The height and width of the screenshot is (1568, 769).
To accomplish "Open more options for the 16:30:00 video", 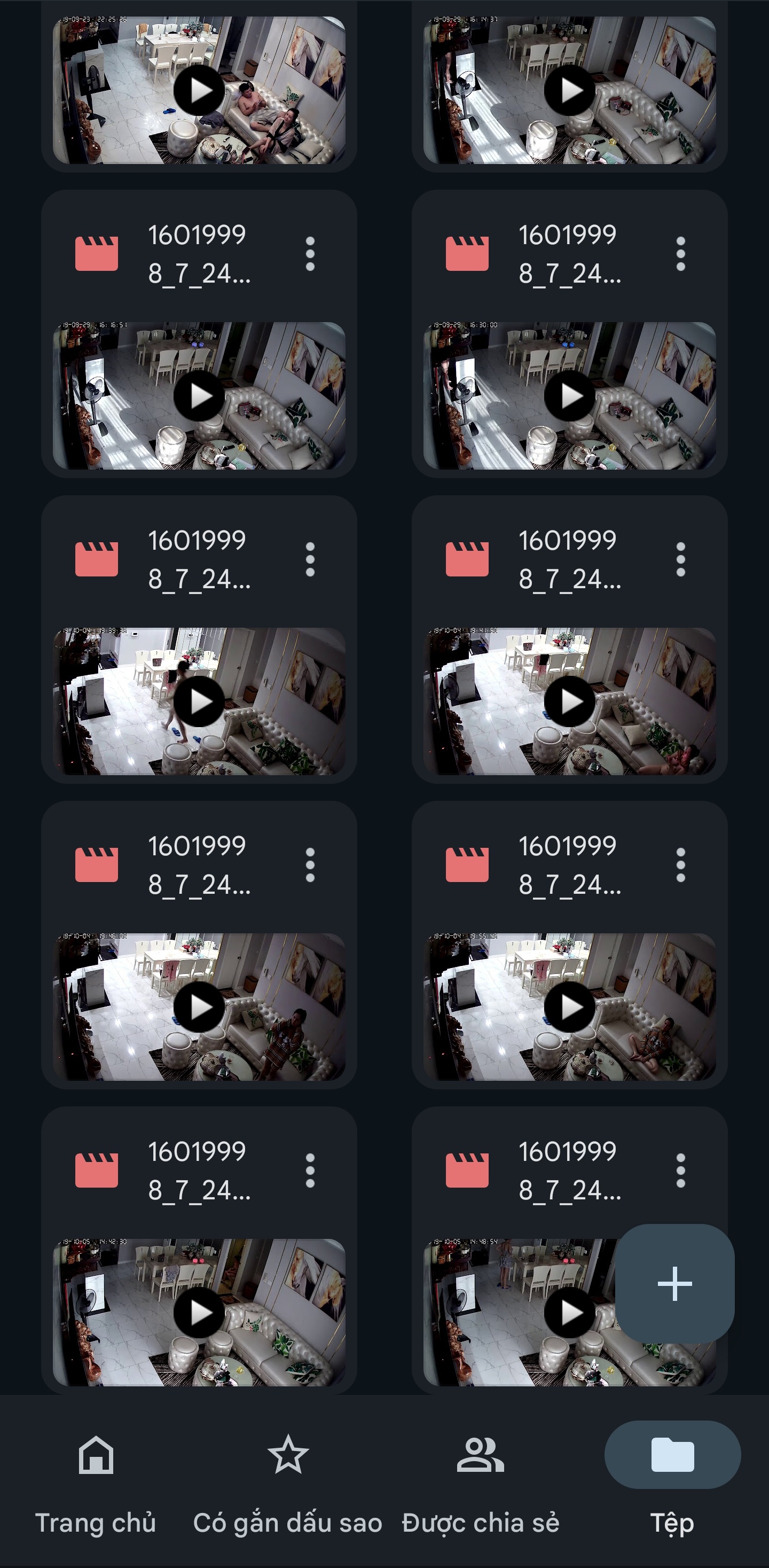I will pos(681,254).
